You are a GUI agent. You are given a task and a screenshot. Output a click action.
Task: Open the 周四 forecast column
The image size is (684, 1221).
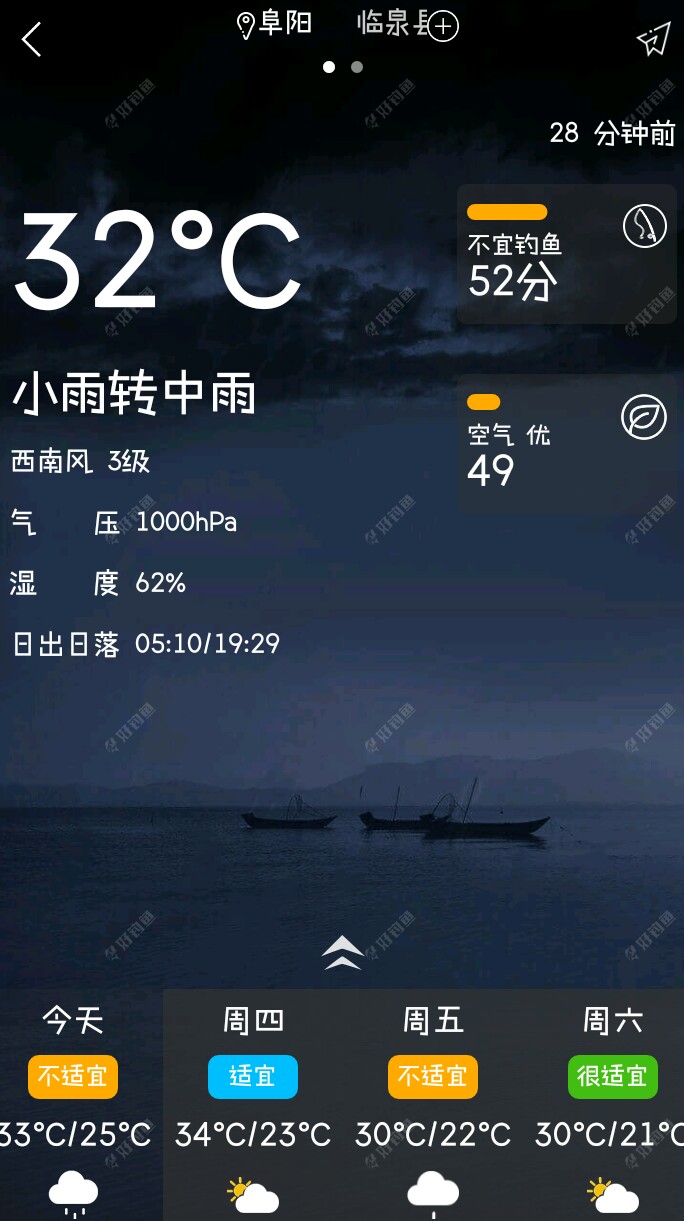point(253,1100)
